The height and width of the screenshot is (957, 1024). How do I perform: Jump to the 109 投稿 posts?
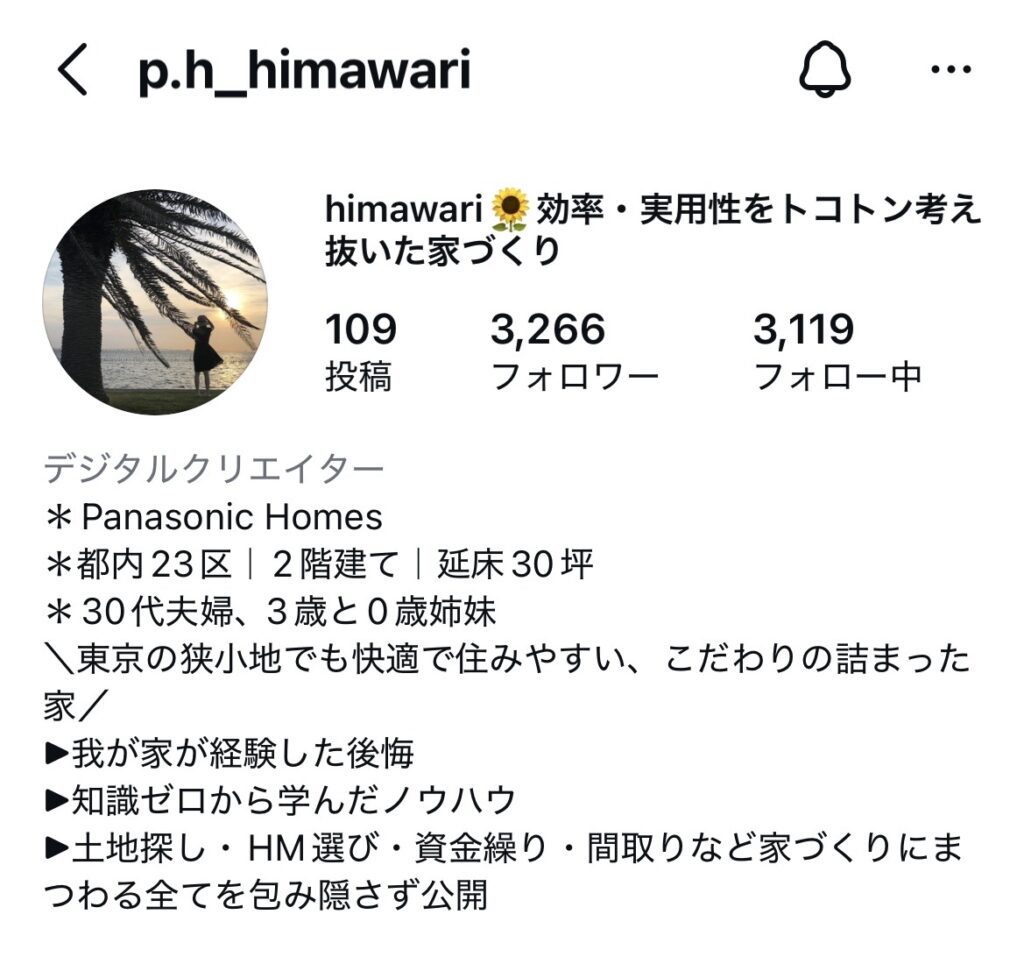click(x=360, y=352)
